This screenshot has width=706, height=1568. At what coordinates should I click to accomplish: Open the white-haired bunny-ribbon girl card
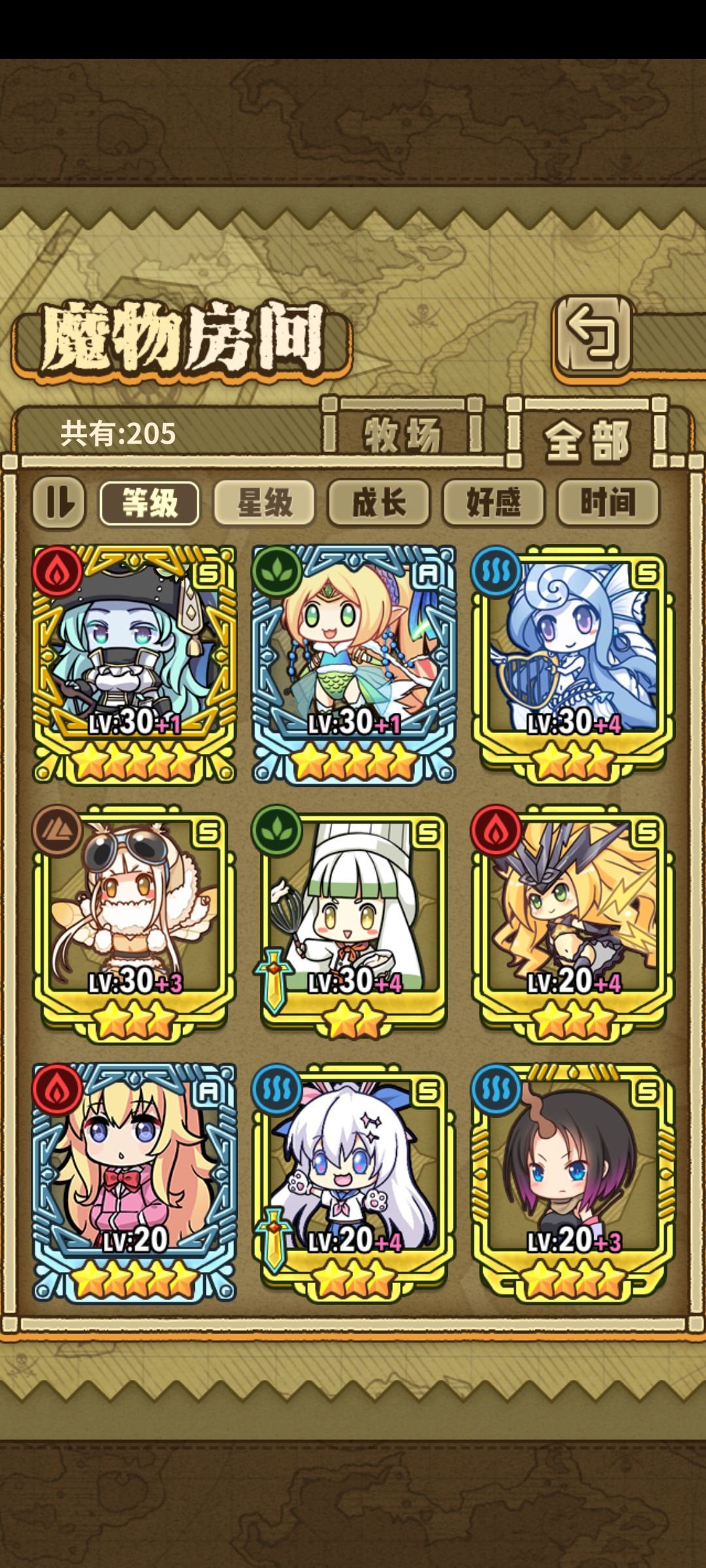click(x=354, y=1181)
